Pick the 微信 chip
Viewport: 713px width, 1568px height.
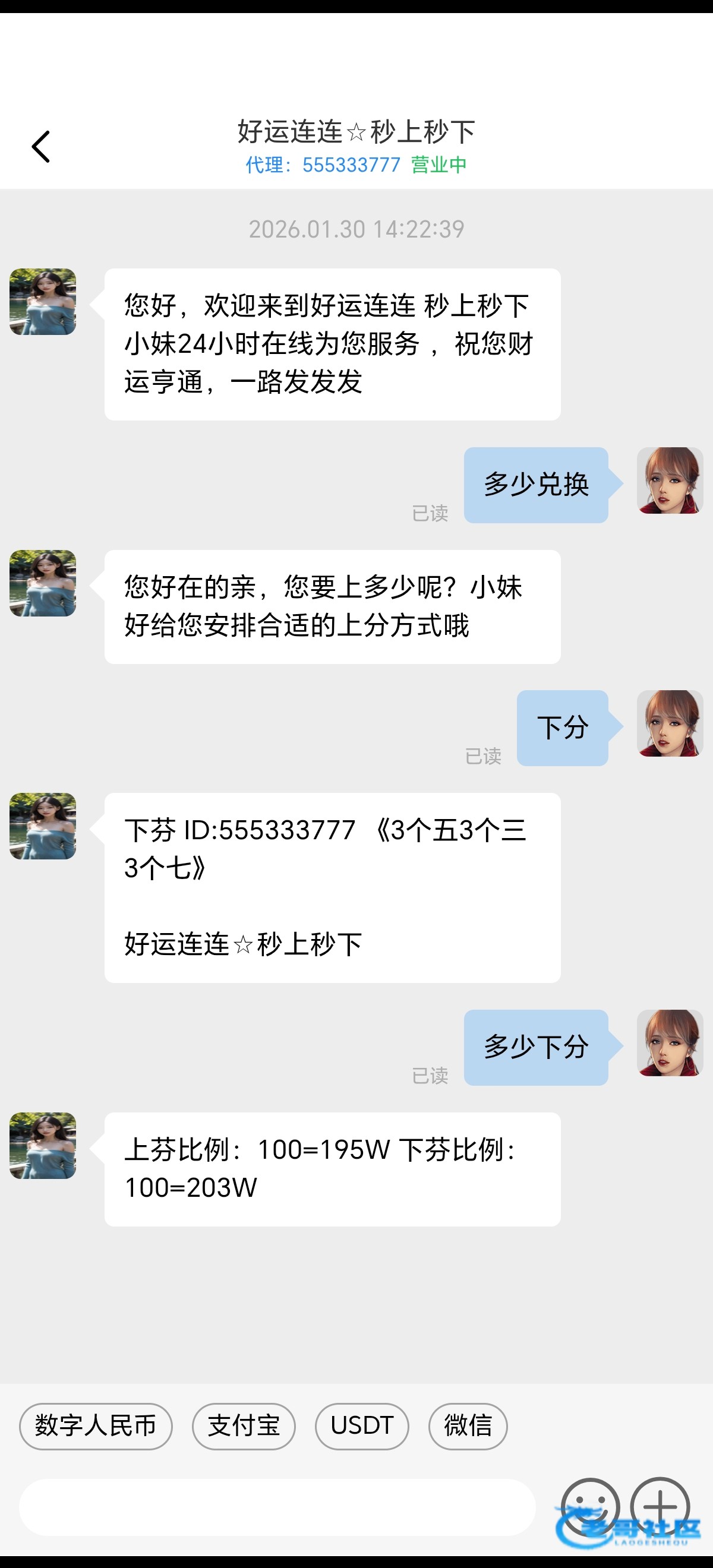pyautogui.click(x=468, y=1426)
